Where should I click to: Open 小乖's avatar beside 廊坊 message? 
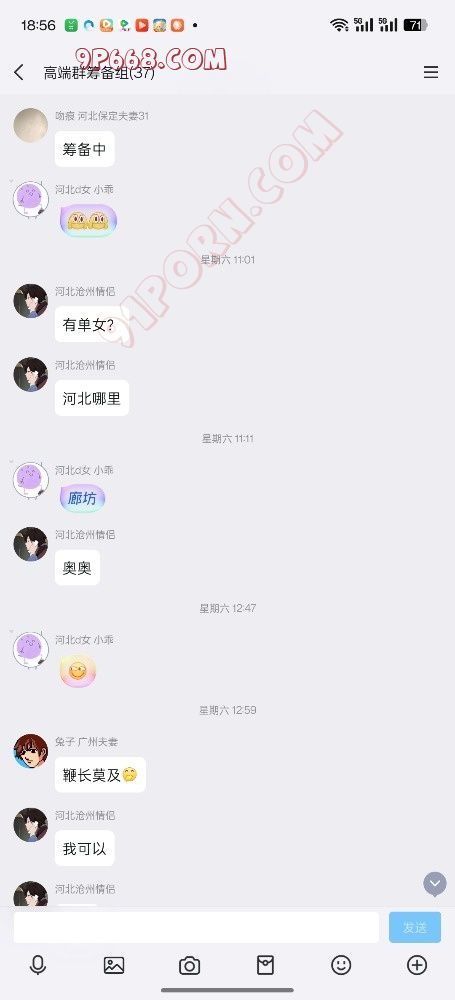pos(31,480)
